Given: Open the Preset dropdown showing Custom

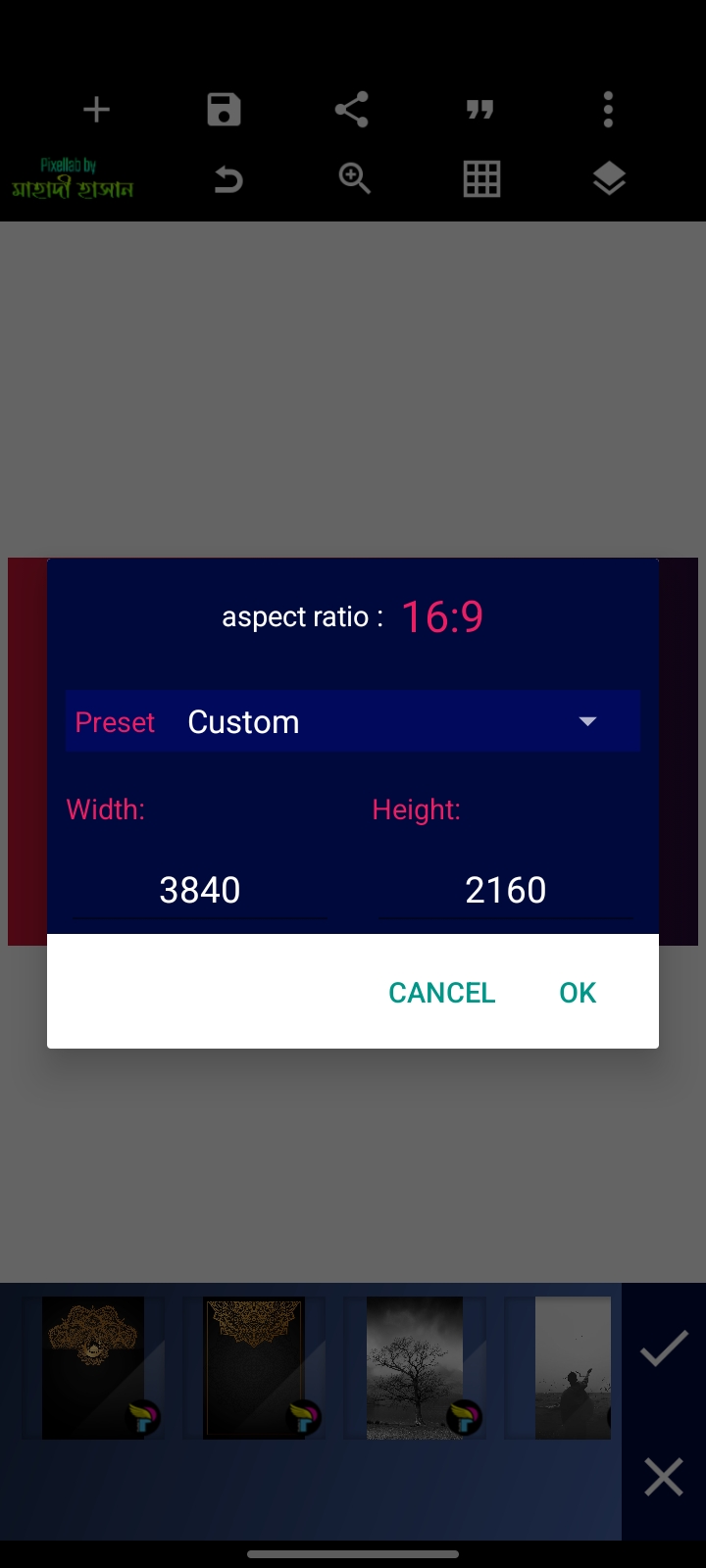Looking at the screenshot, I should pos(353,721).
